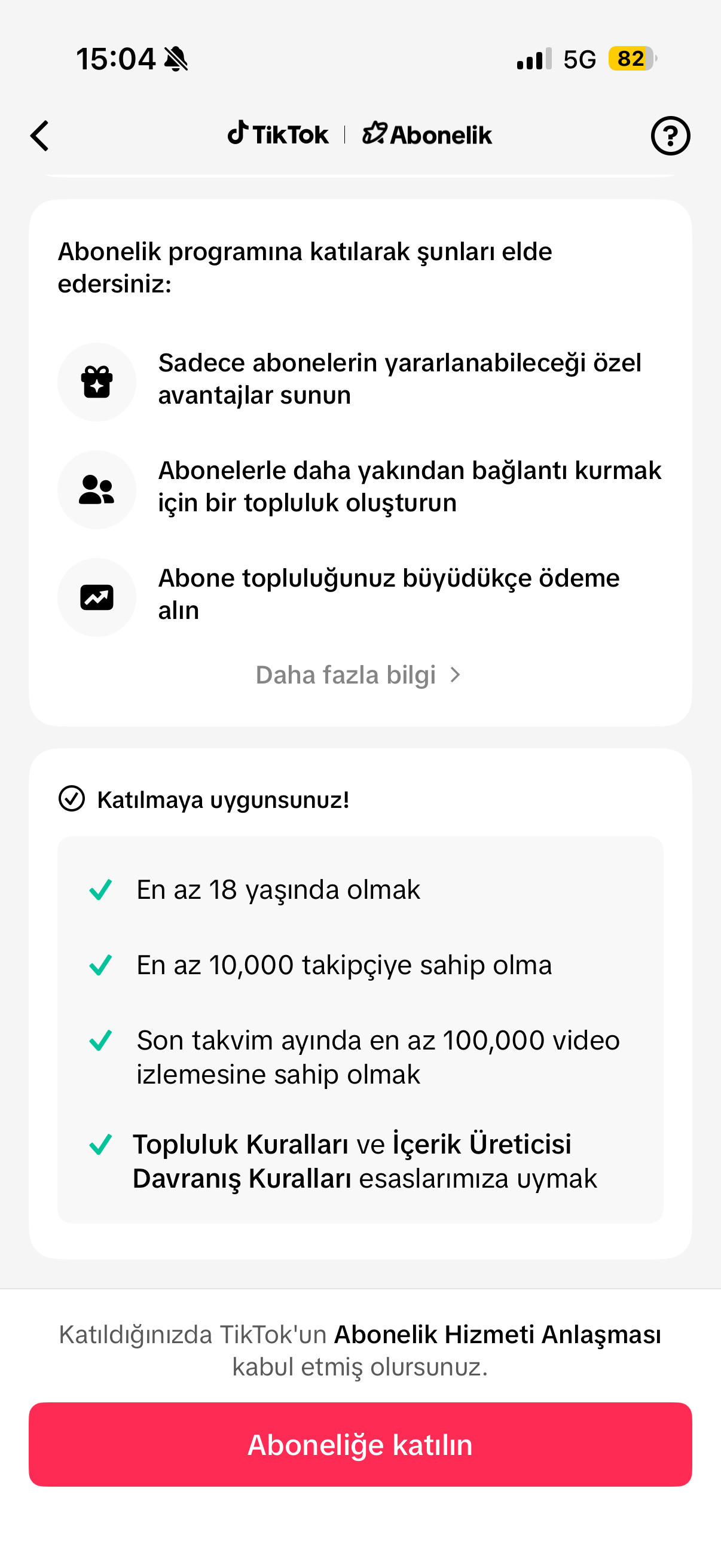Open the Abonelik Hizmeti Anlaşması link

[497, 1334]
